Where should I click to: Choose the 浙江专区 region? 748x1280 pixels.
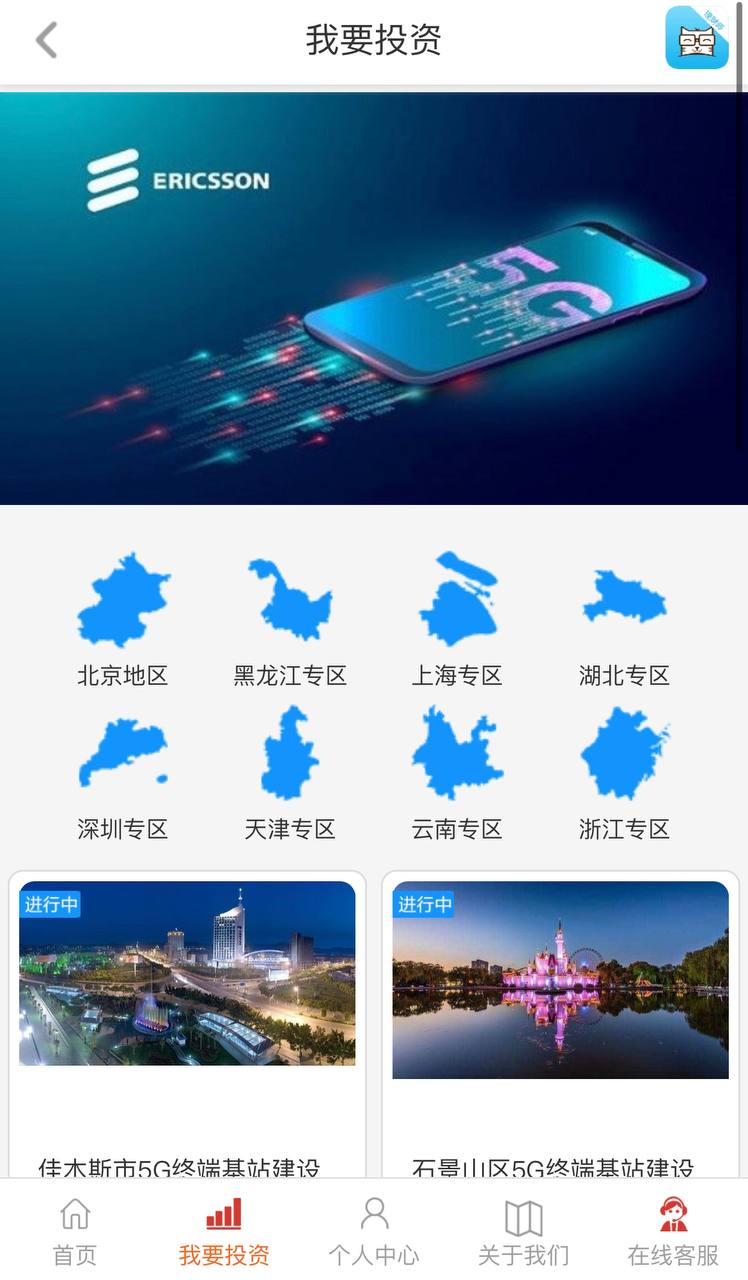[x=624, y=771]
